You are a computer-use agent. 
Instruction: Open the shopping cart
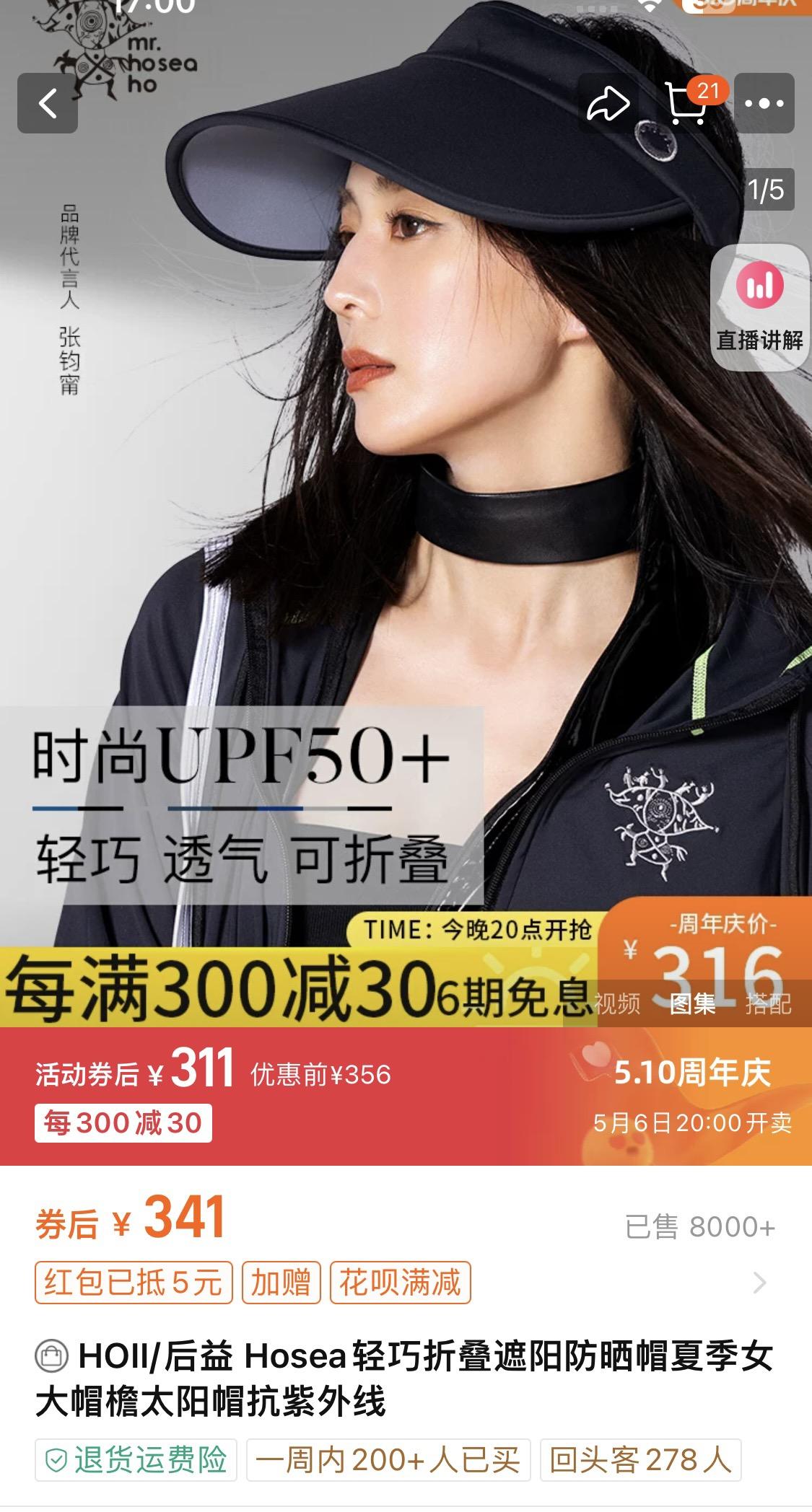(x=686, y=105)
